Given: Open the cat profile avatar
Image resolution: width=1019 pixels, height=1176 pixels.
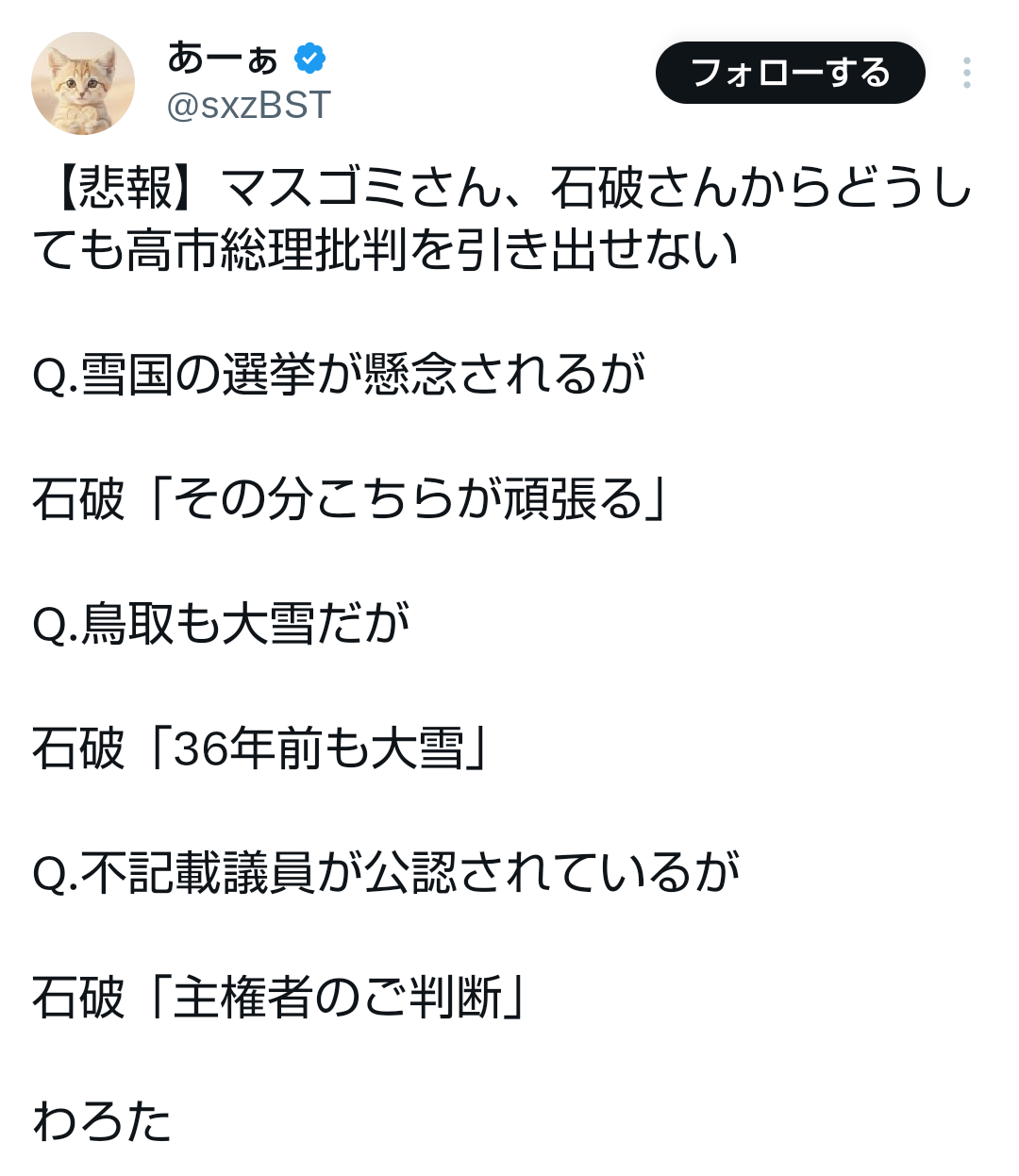Looking at the screenshot, I should (83, 84).
